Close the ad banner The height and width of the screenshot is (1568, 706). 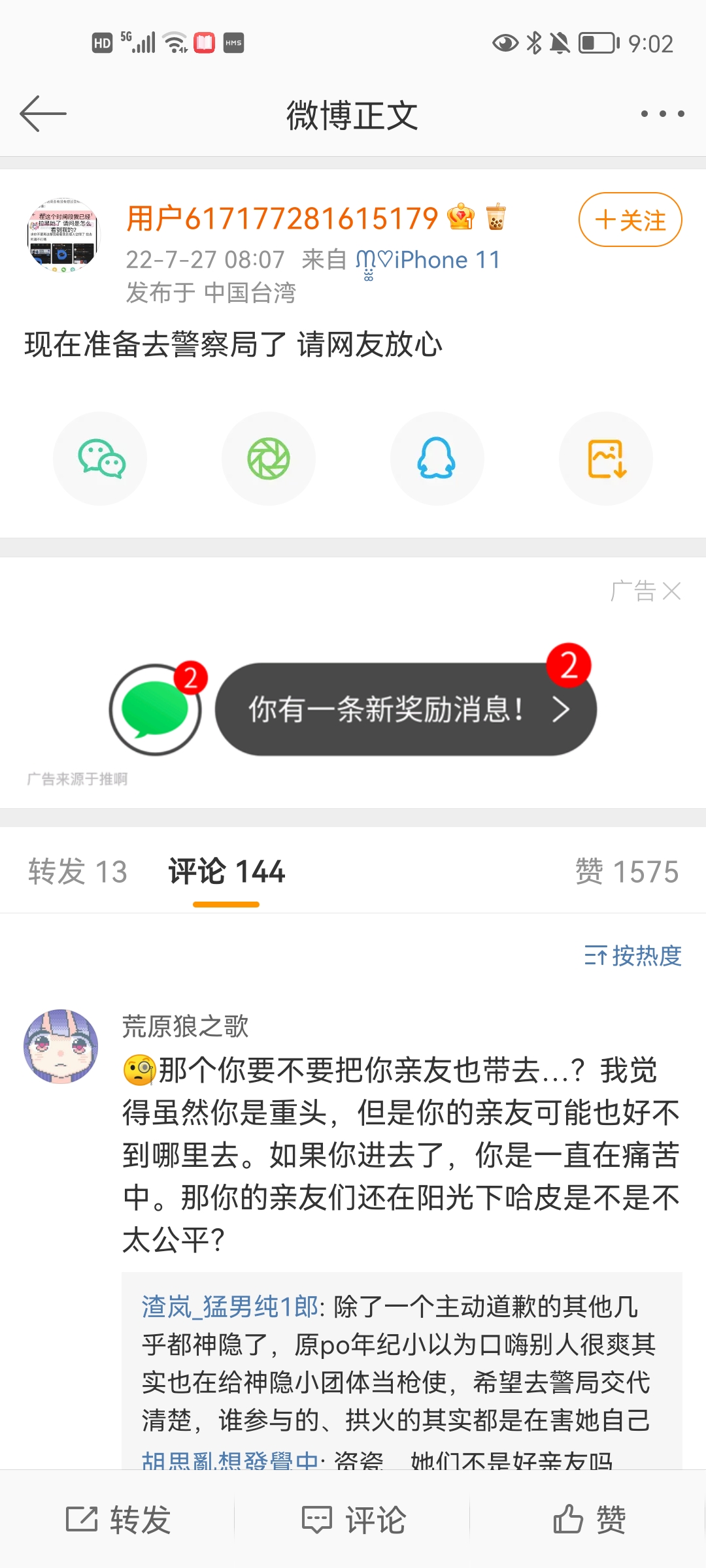671,591
